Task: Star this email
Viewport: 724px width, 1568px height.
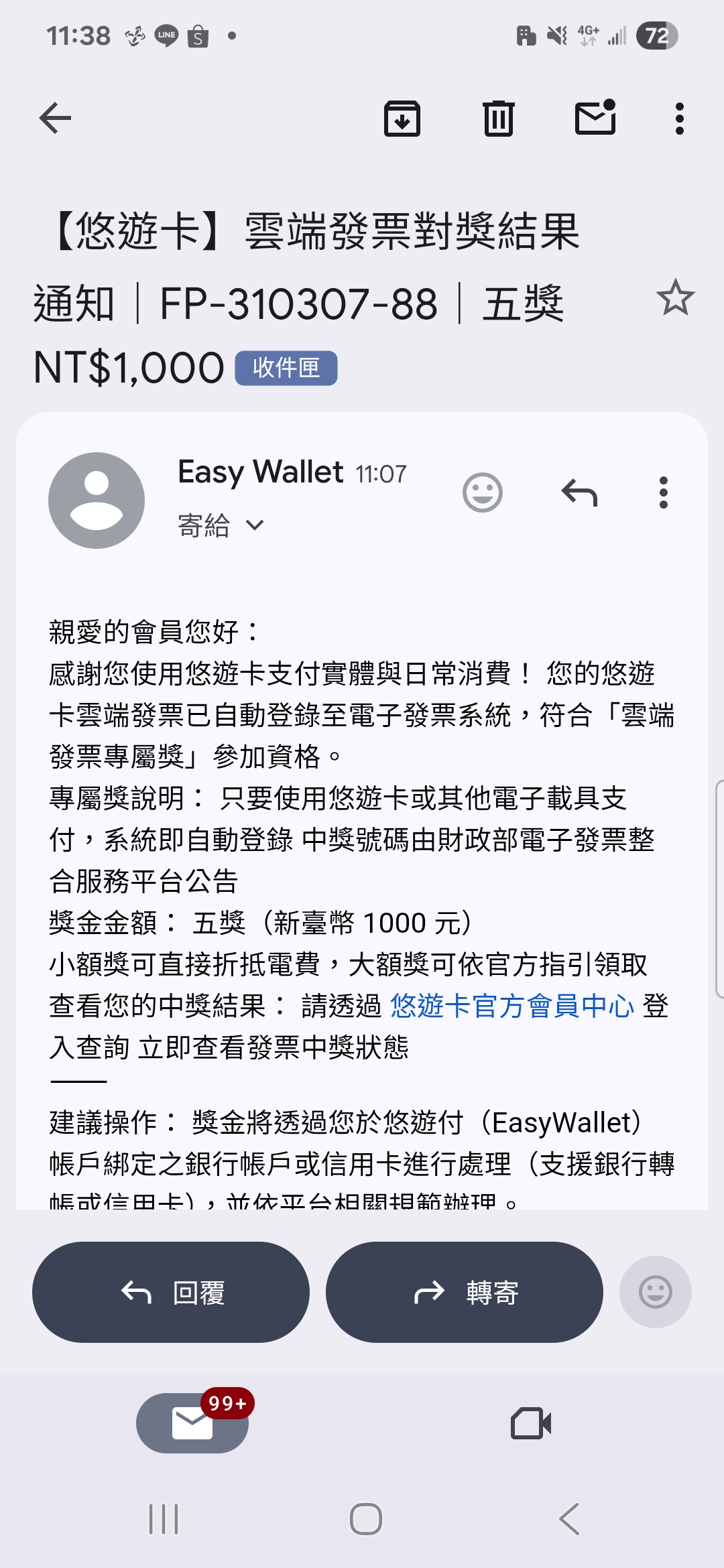Action: [x=675, y=298]
